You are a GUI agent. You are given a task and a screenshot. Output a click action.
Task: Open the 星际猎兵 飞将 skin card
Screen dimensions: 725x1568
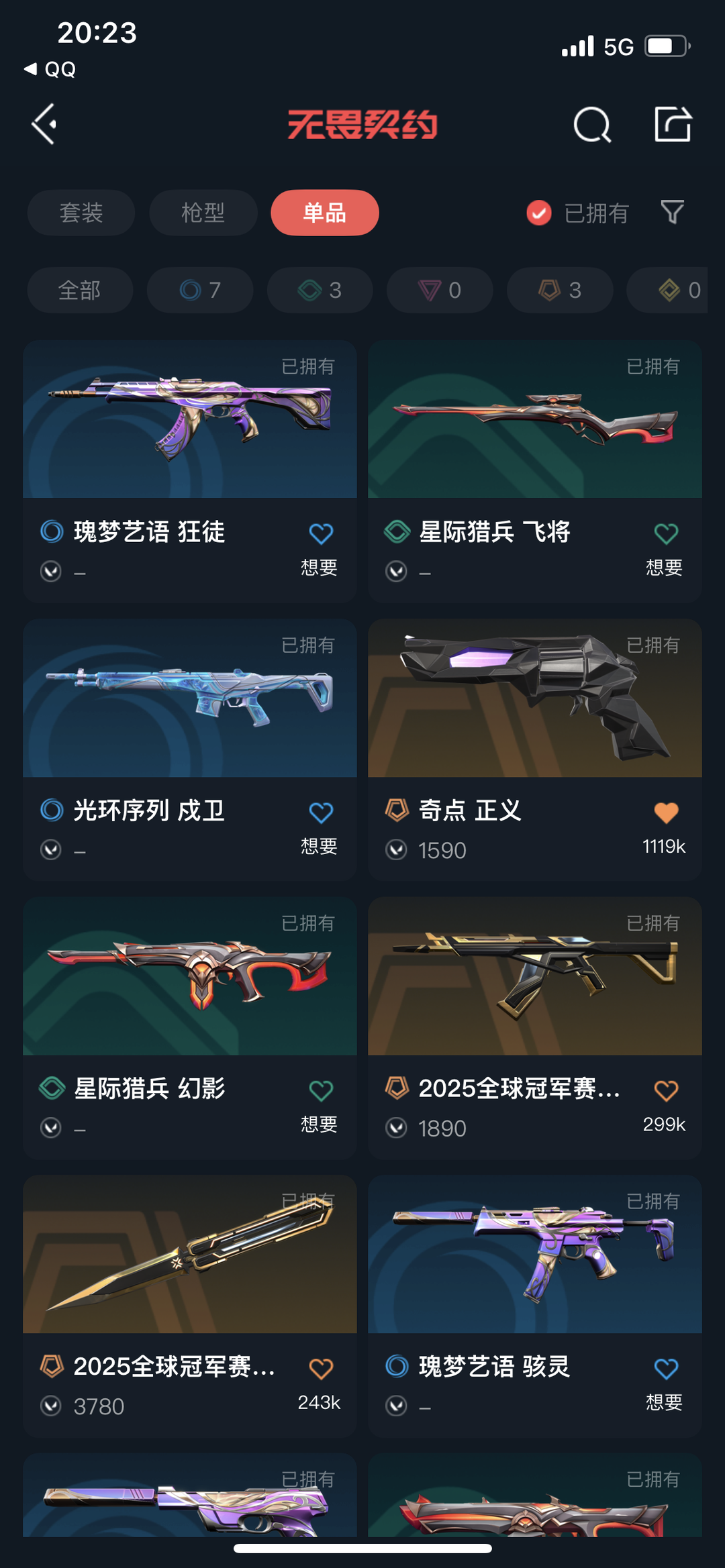coord(534,429)
